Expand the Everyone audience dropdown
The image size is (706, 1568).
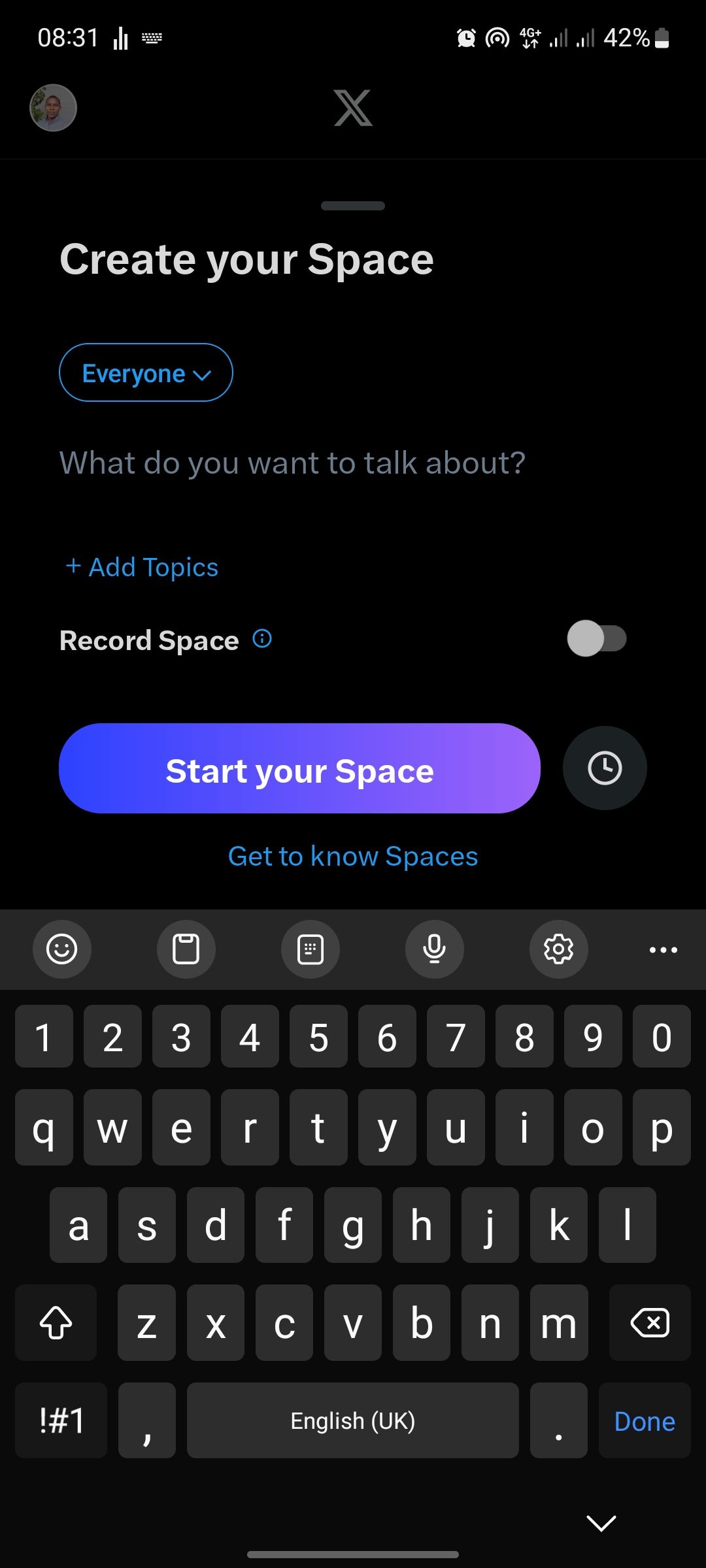(146, 373)
